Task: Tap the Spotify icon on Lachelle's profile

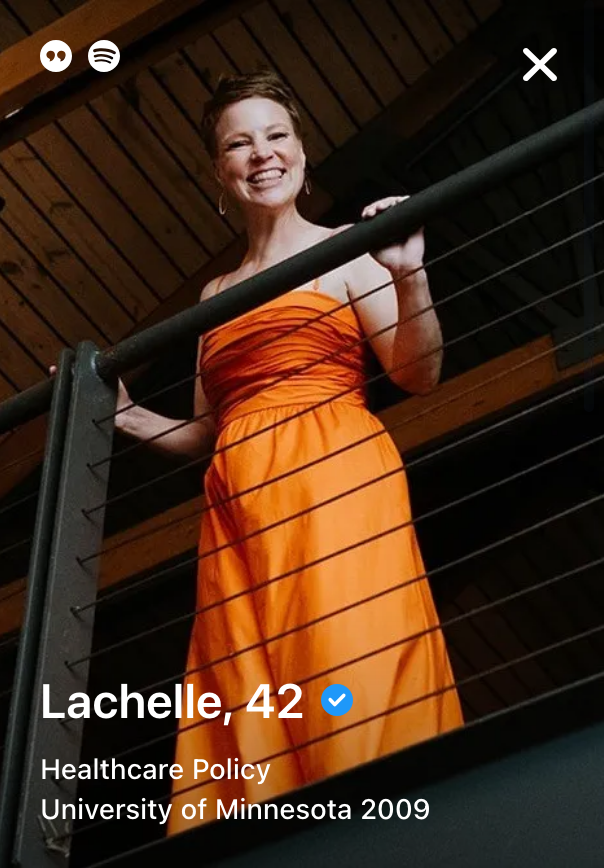Action: click(104, 56)
